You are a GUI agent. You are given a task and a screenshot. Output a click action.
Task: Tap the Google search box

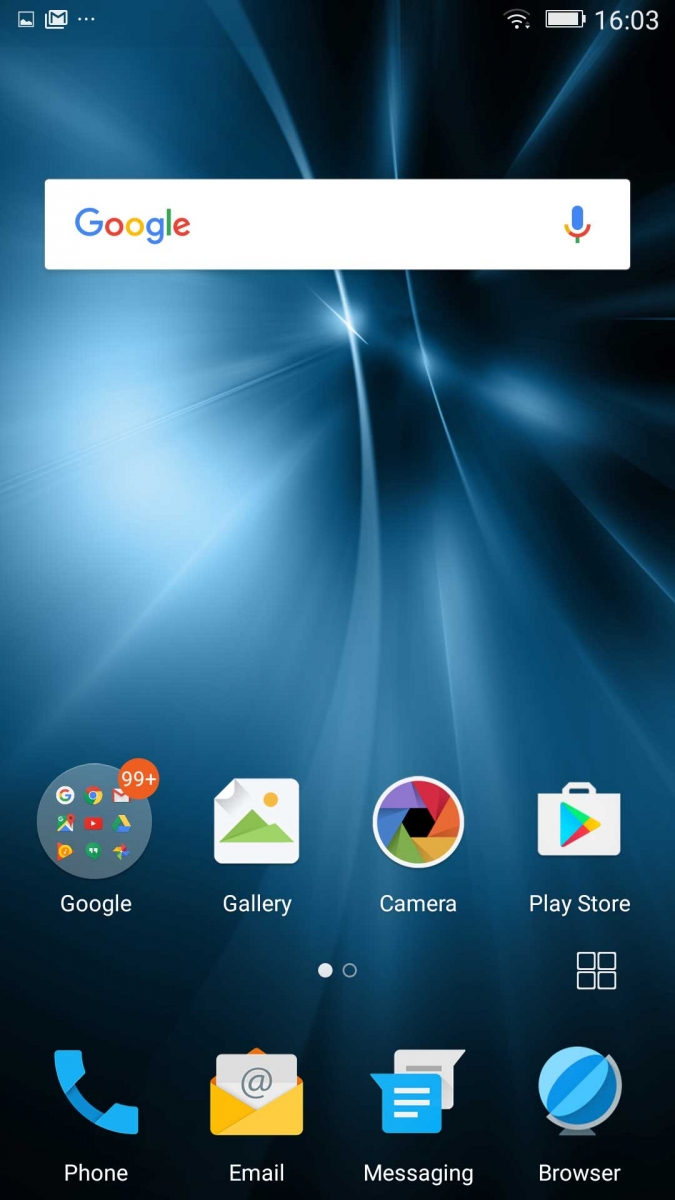tap(337, 224)
